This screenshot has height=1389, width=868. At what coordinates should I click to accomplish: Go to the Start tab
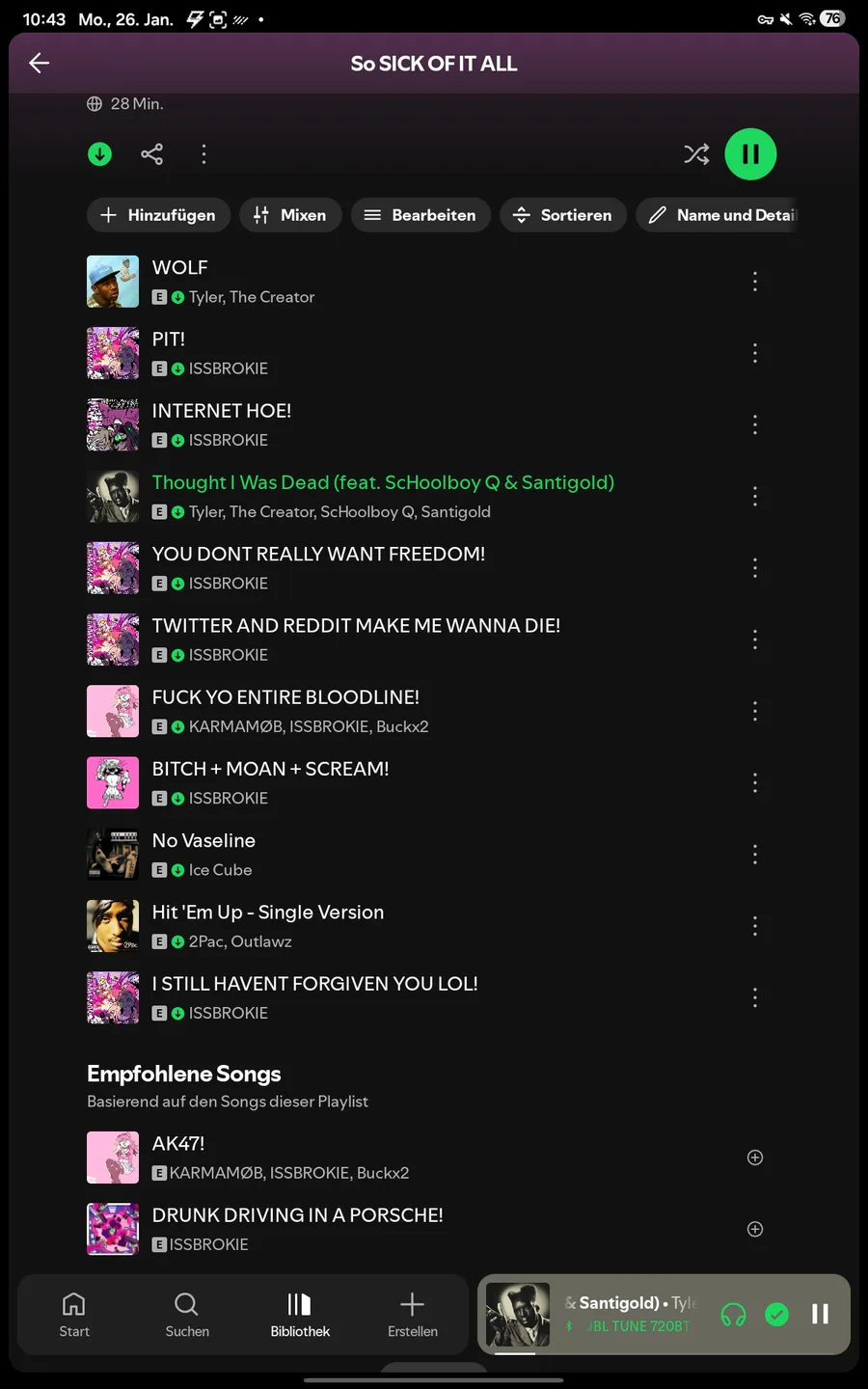[x=74, y=1315]
